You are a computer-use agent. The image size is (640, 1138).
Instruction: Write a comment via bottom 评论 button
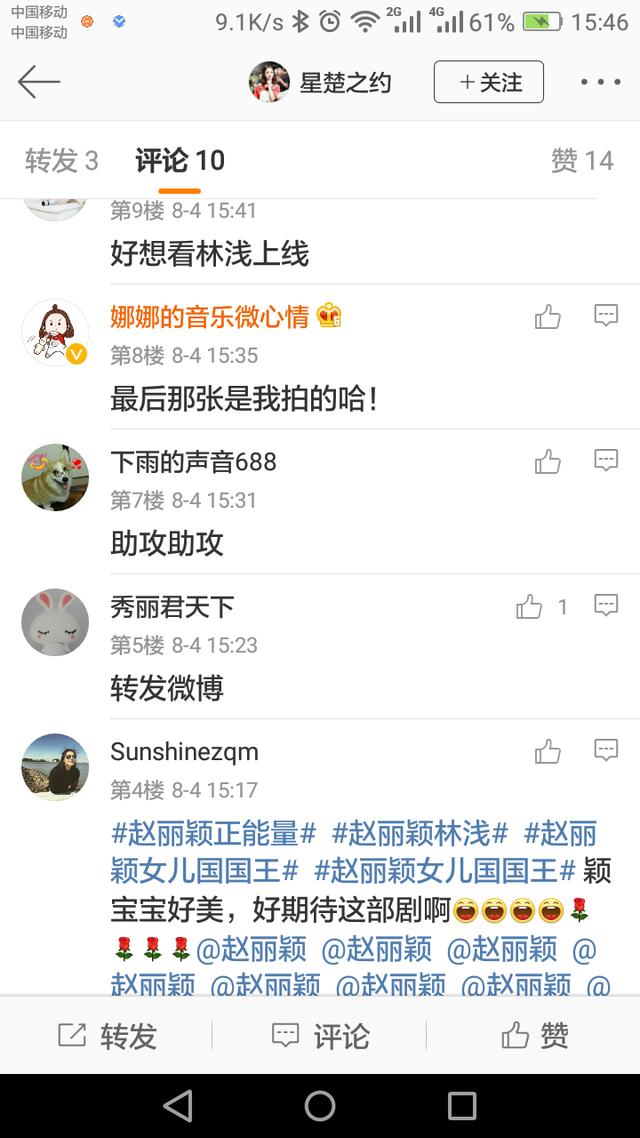320,1036
